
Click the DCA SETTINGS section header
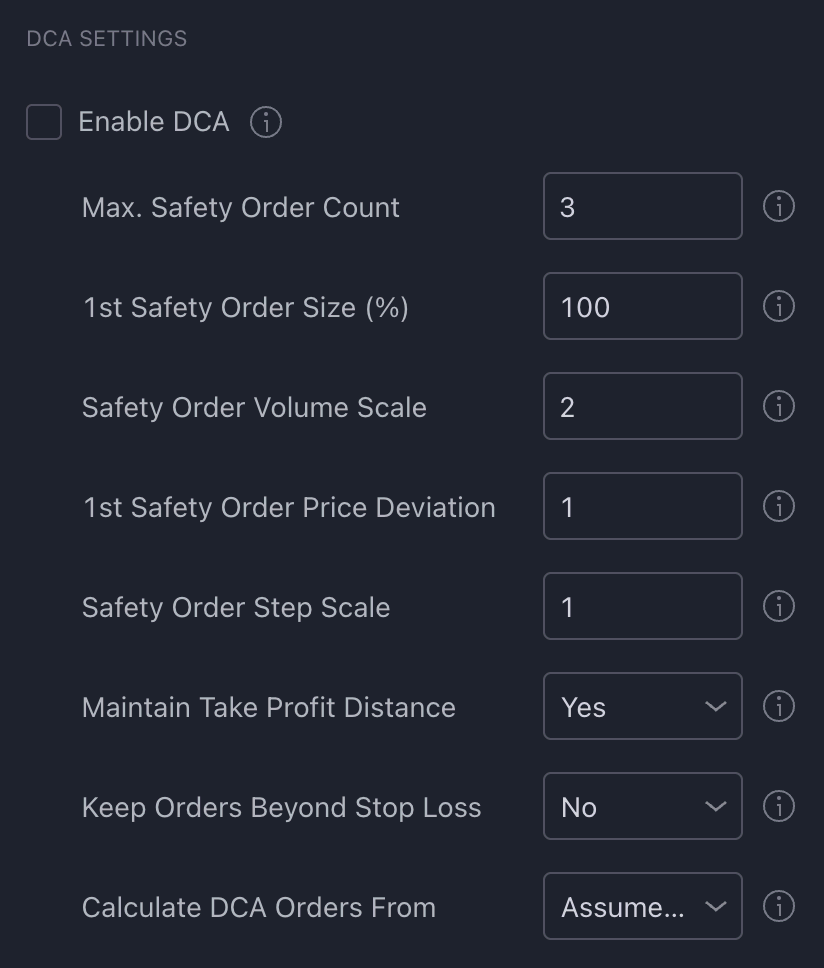(106, 38)
